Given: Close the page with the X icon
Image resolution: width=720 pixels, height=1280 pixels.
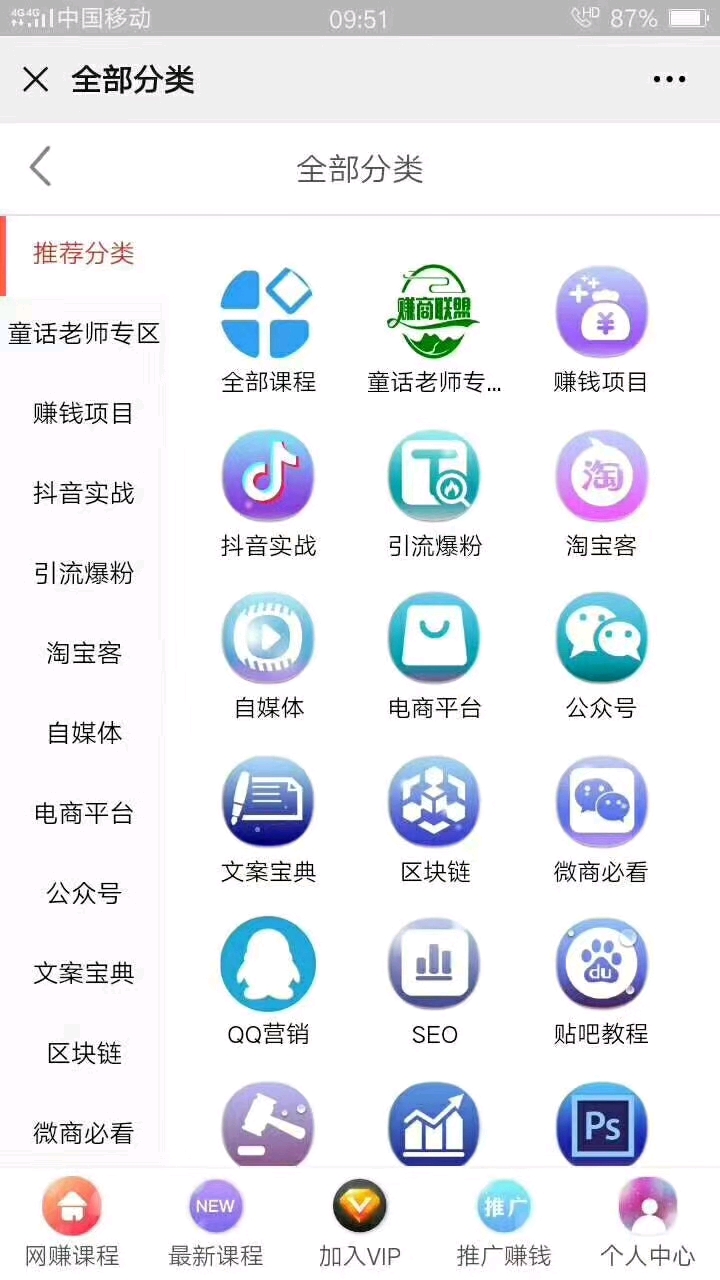Looking at the screenshot, I should (x=35, y=80).
